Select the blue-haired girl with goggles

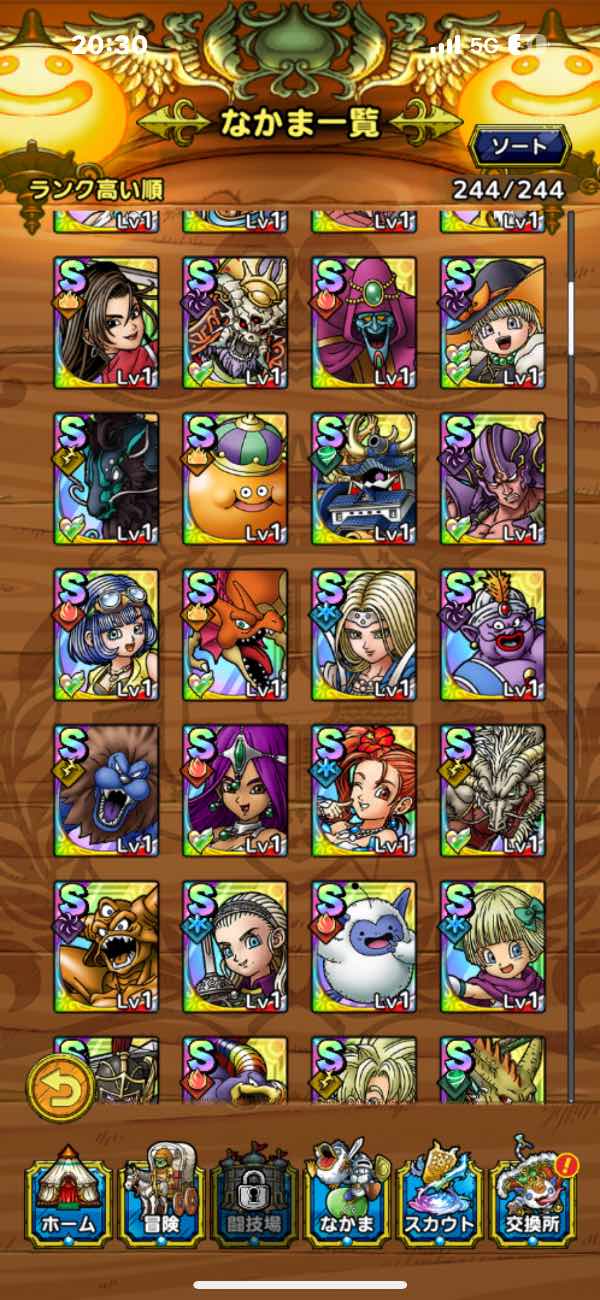106,636
